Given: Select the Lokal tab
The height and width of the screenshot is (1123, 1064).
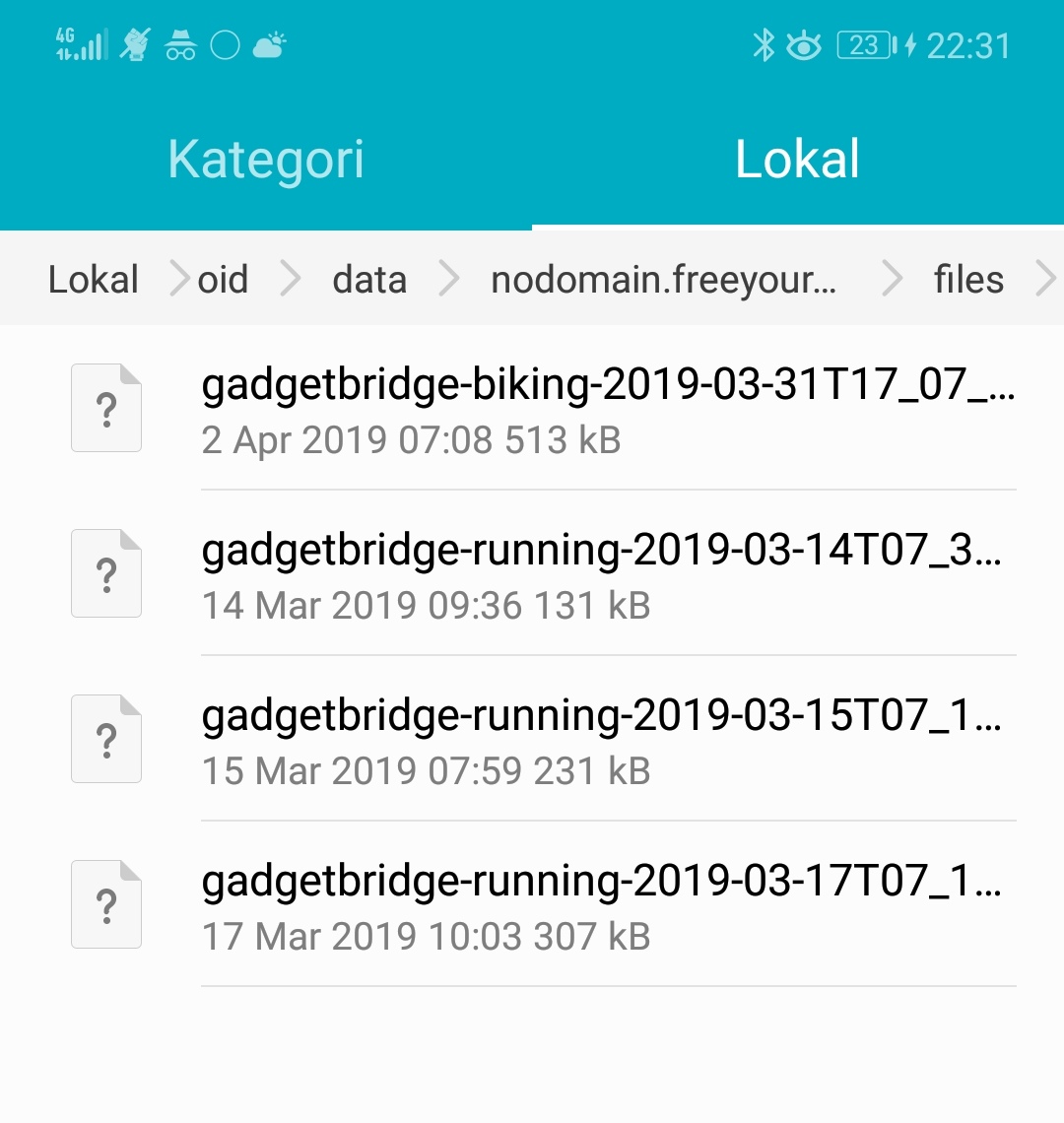Looking at the screenshot, I should pyautogui.click(x=797, y=160).
